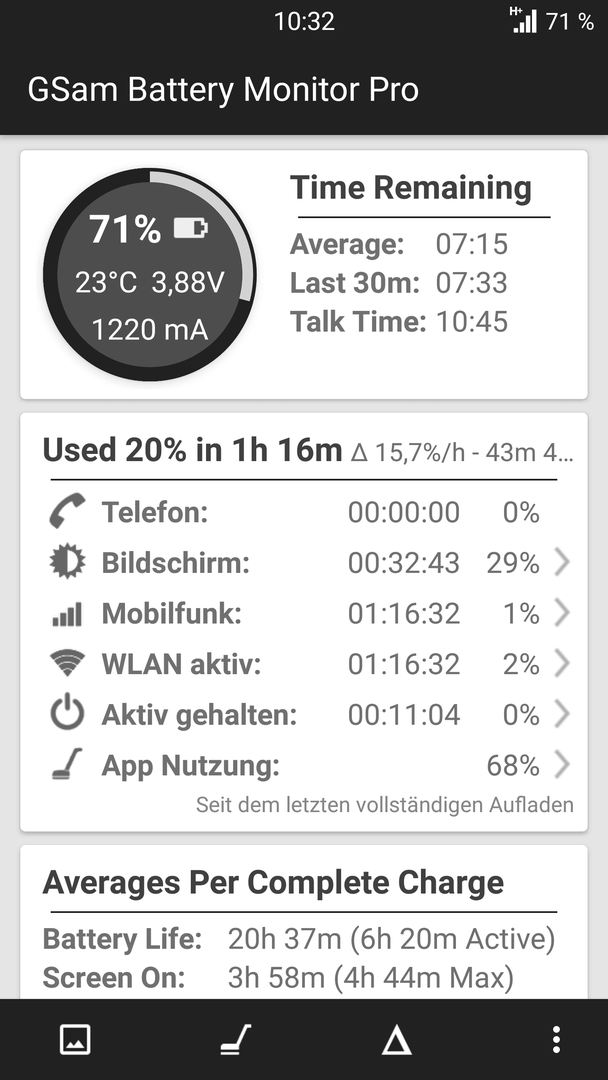Tap the circular 71% battery gauge
The width and height of the screenshot is (608, 1080).
[x=149, y=274]
